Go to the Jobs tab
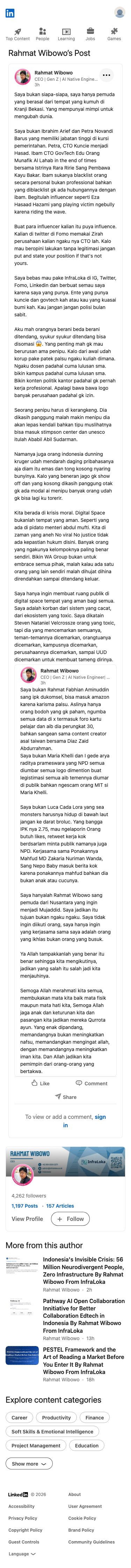The height and width of the screenshot is (1568, 131). (90, 34)
